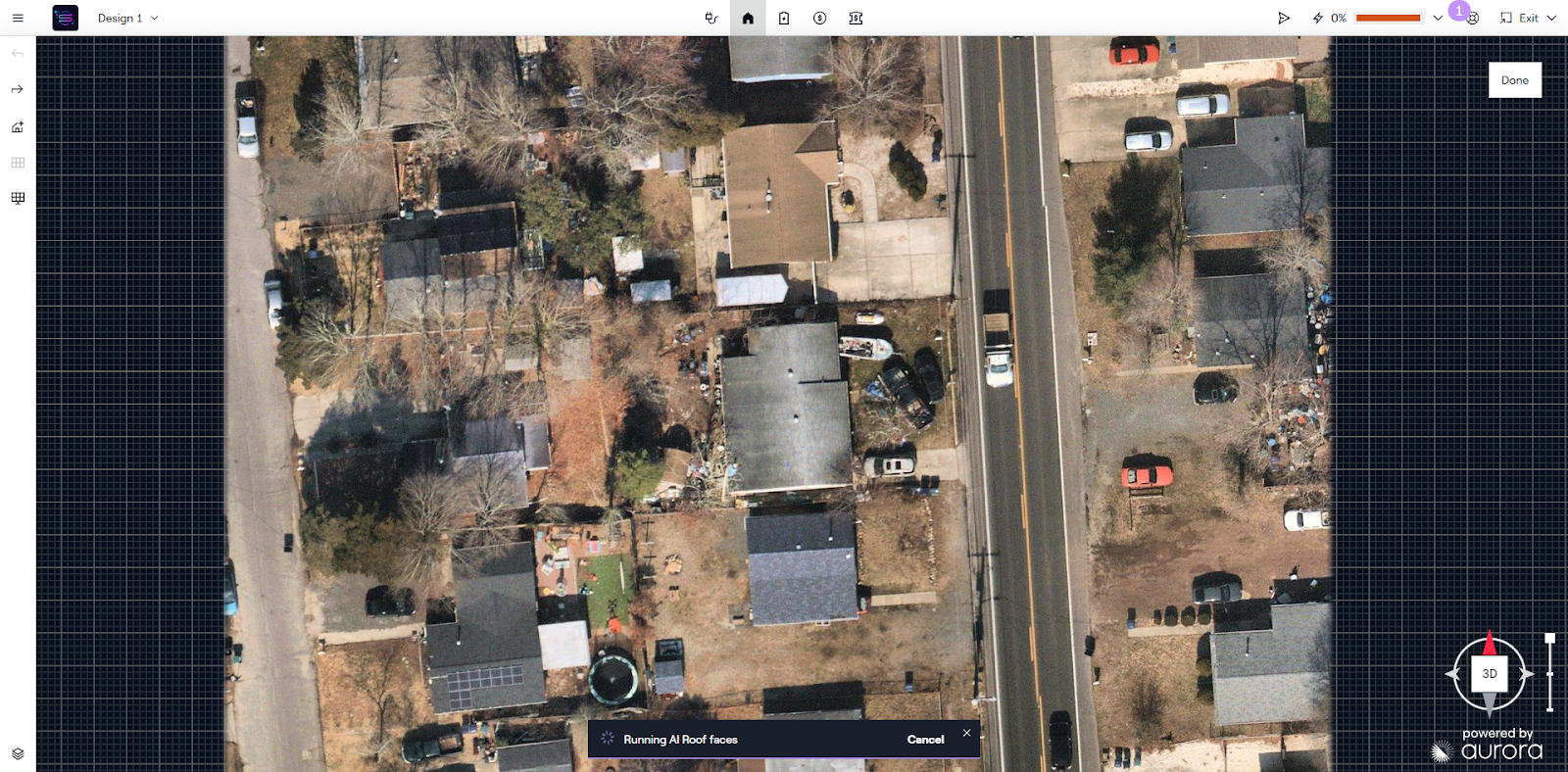The image size is (1568, 772).
Task: Open the help support icon
Action: pos(1473,19)
